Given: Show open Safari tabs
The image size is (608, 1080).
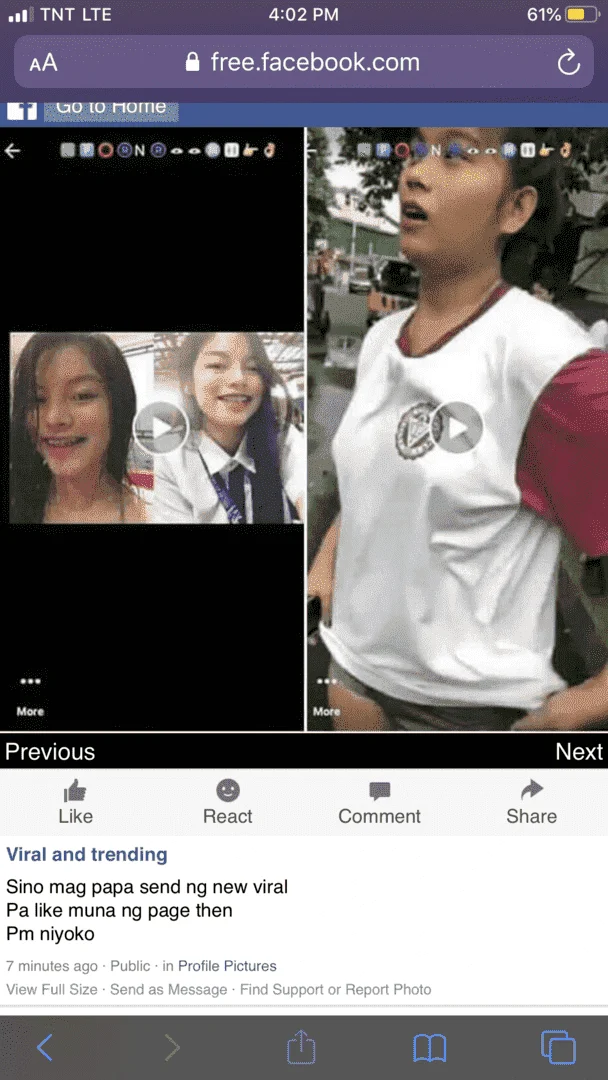Looking at the screenshot, I should point(558,1047).
